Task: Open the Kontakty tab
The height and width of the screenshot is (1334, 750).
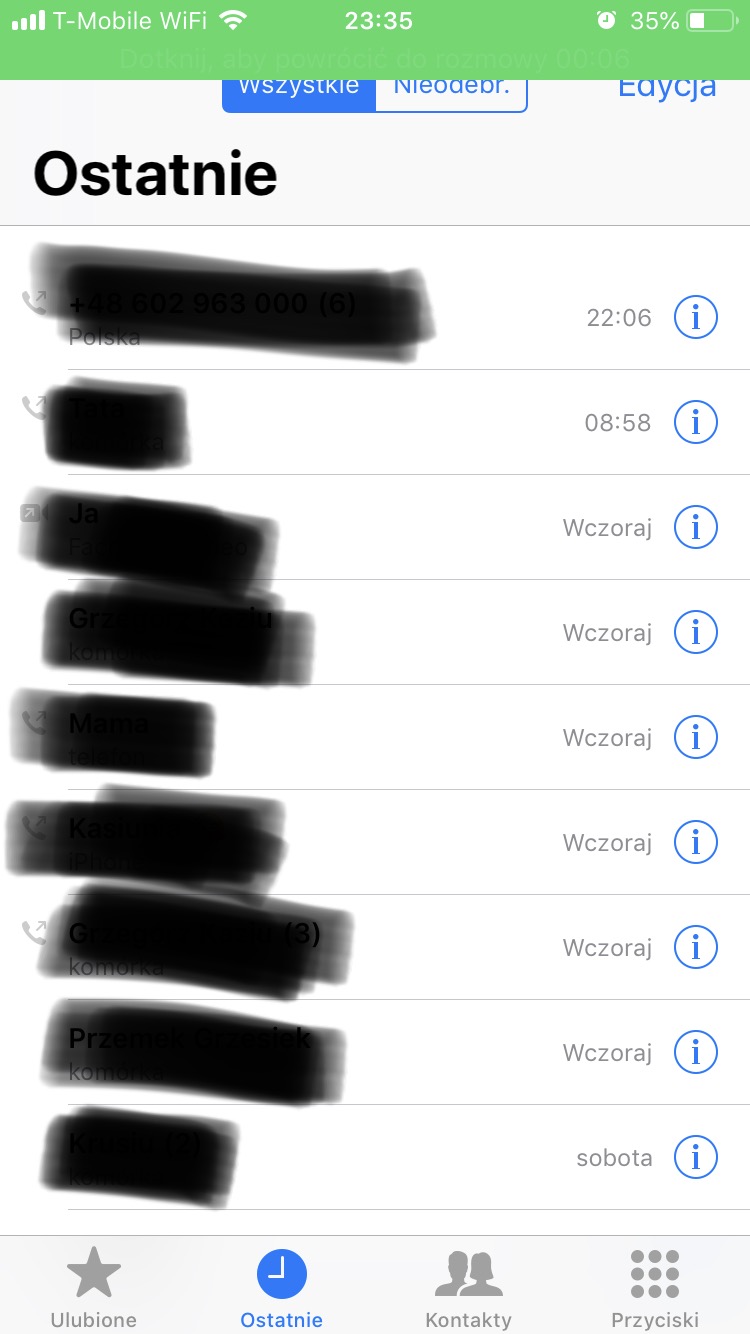Action: coord(468,1288)
